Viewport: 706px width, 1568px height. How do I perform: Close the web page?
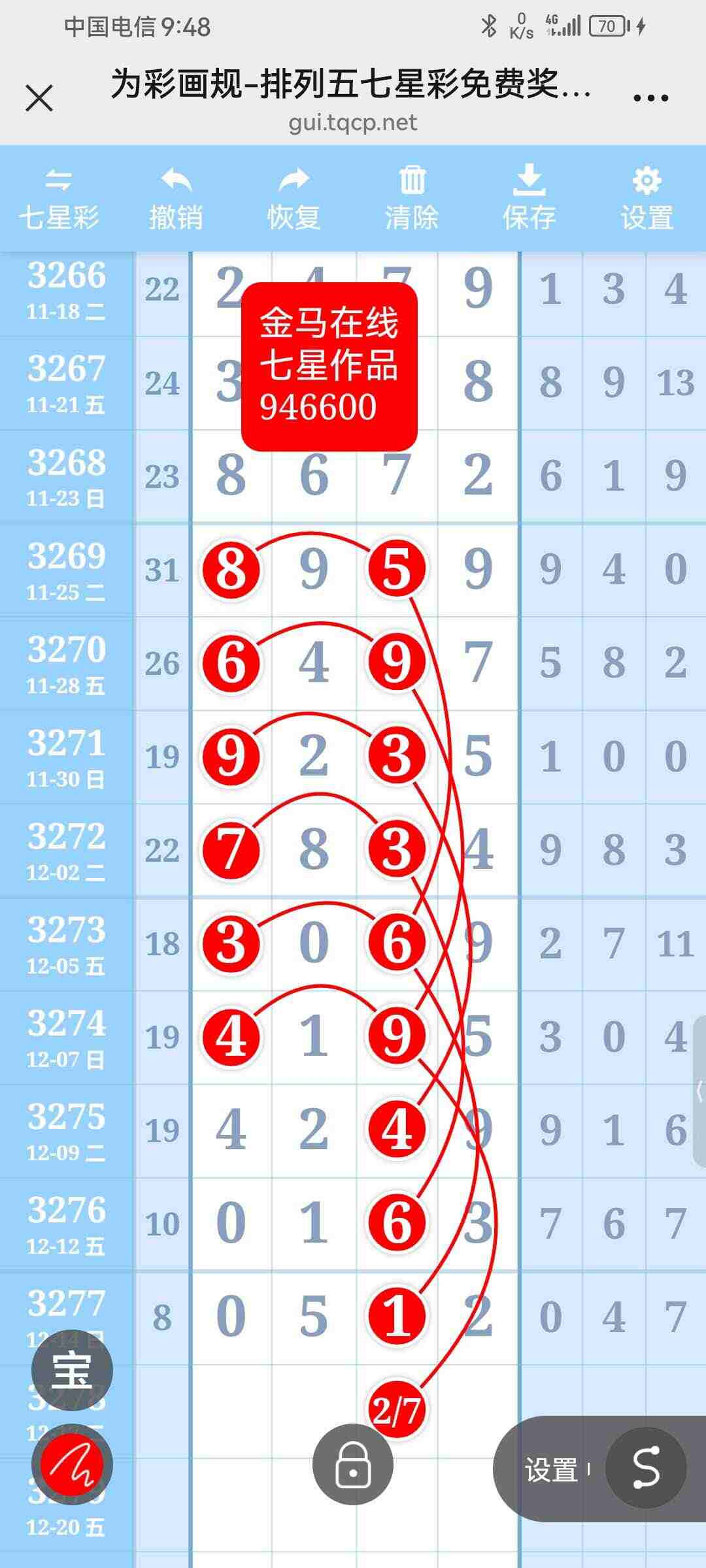pos(39,99)
